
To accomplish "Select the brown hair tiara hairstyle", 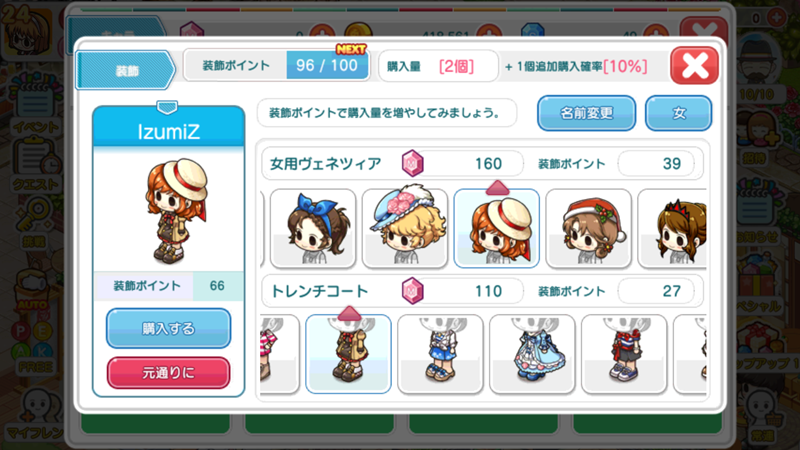I will coord(674,228).
